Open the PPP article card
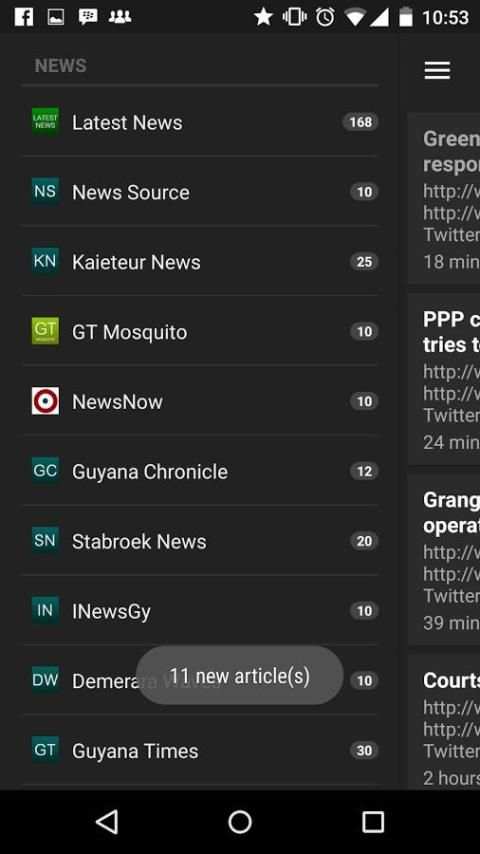480x854 pixels. pos(444,380)
